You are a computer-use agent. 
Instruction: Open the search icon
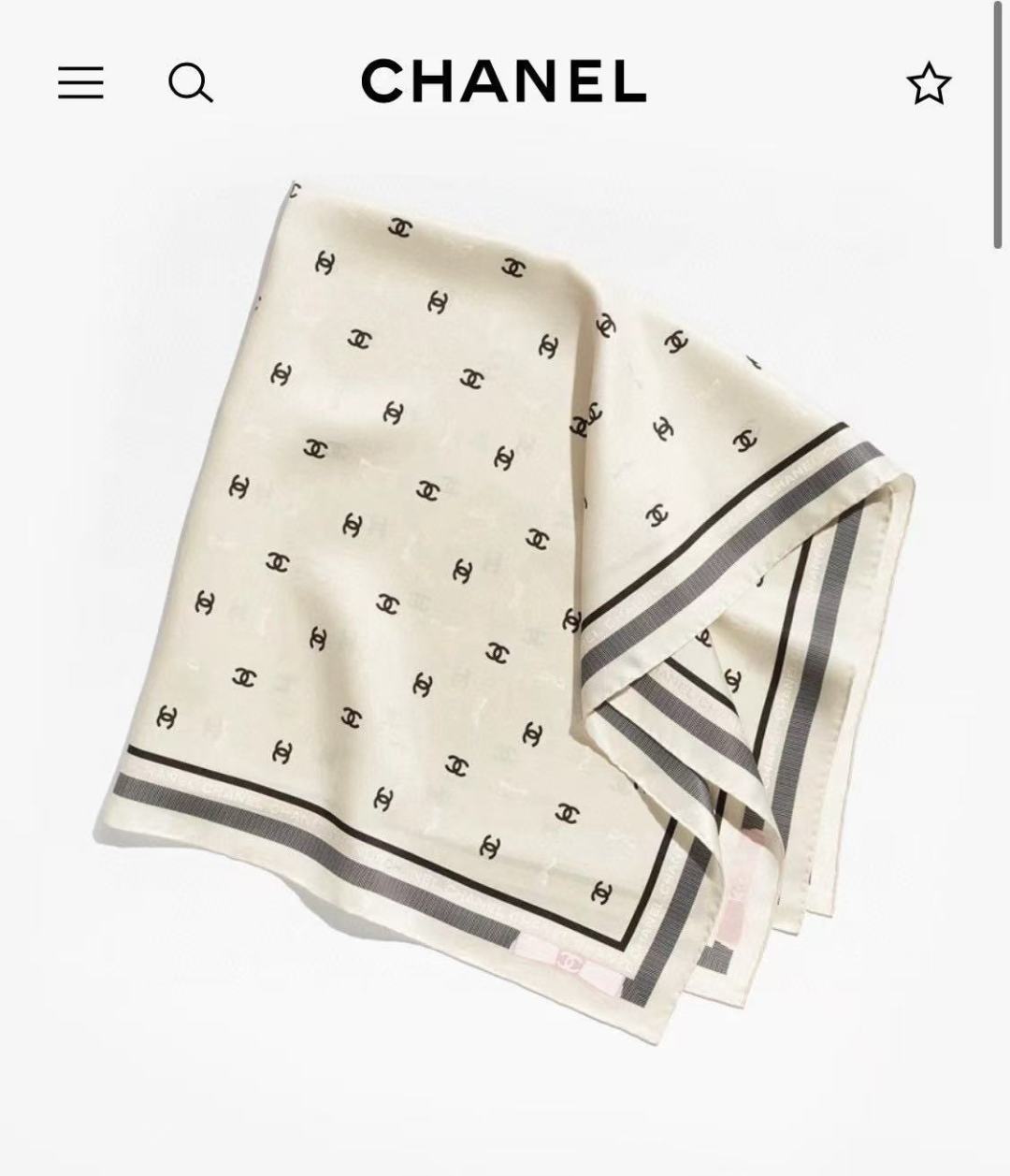[x=190, y=82]
